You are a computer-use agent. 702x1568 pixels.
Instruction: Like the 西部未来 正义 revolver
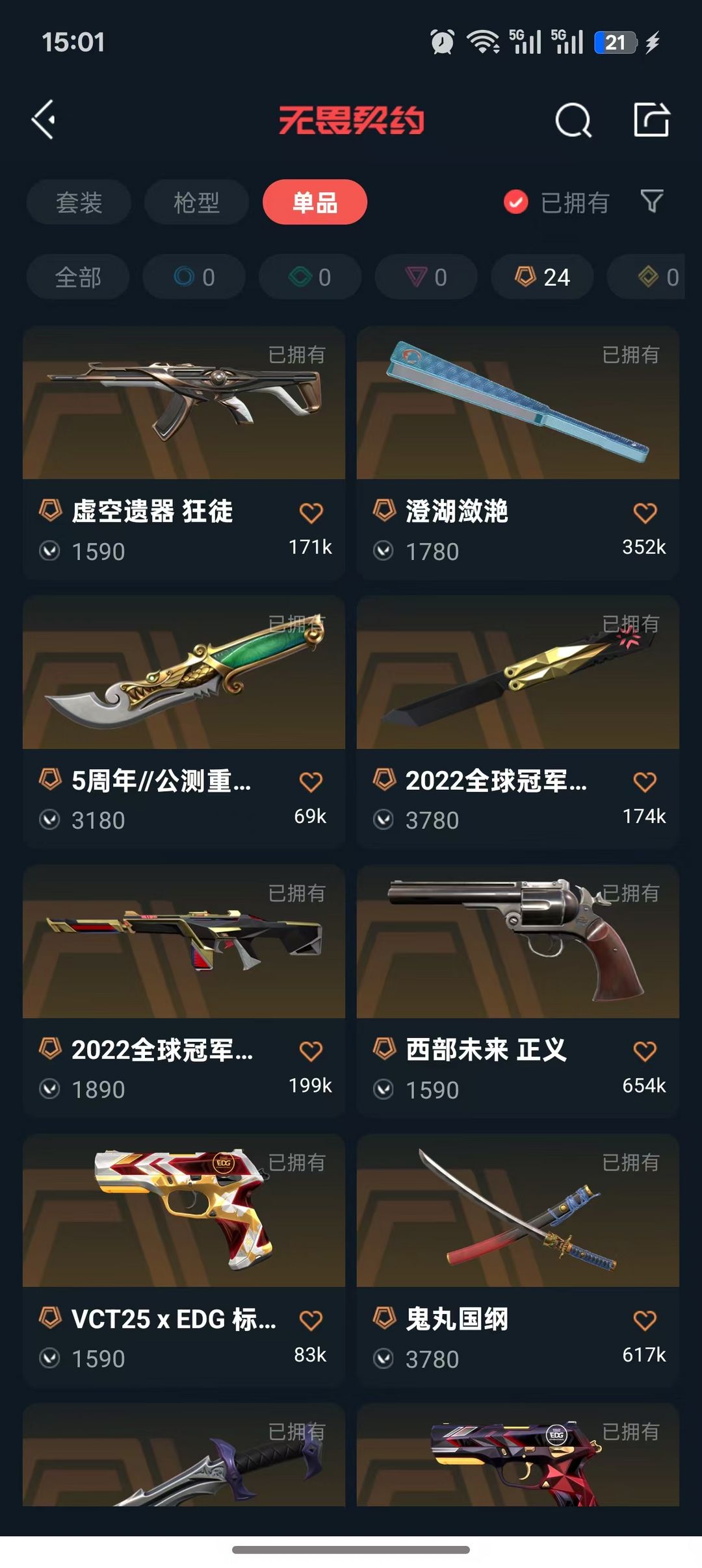pos(645,1051)
